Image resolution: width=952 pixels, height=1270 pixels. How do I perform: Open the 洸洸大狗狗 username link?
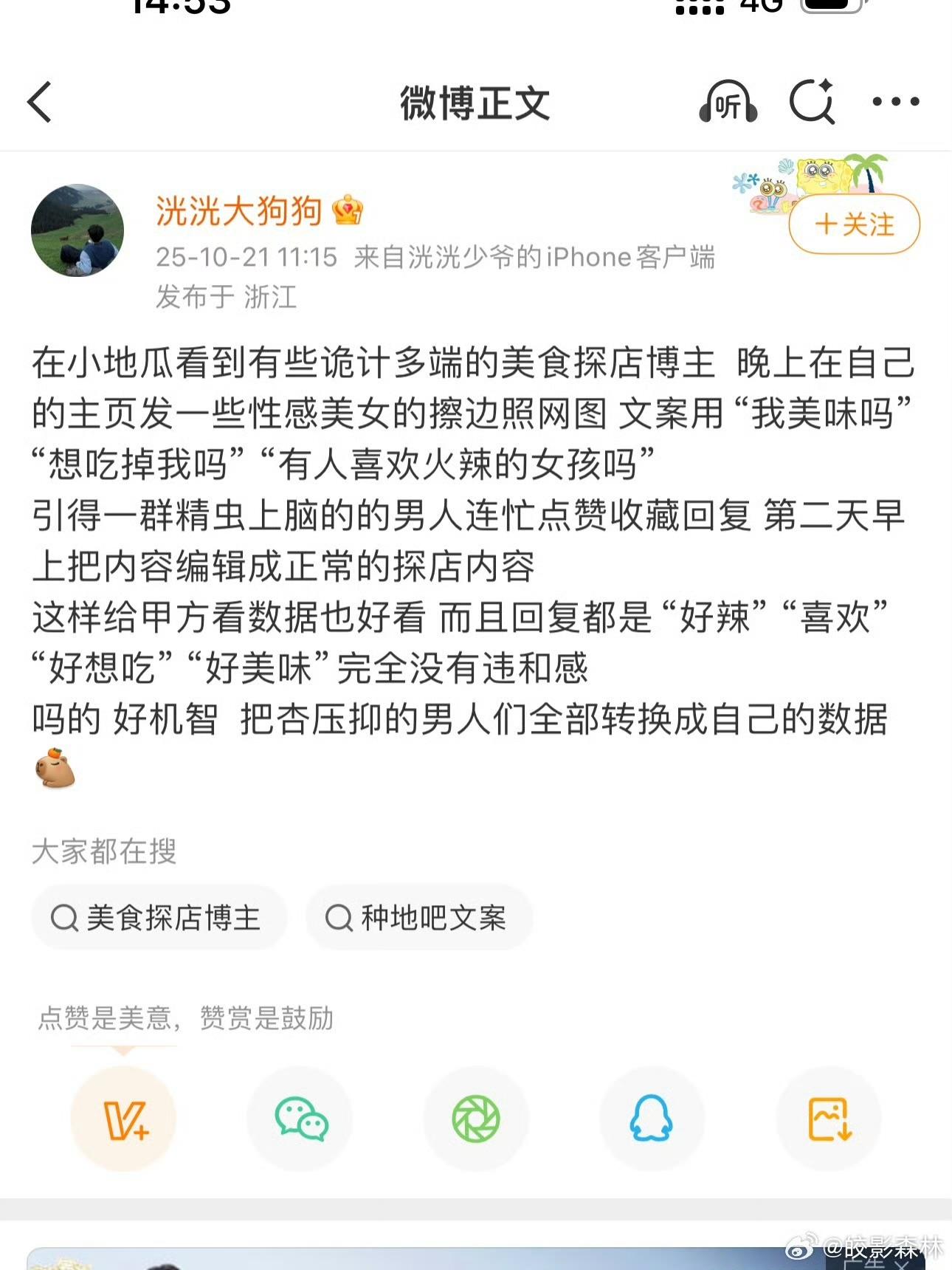click(238, 211)
